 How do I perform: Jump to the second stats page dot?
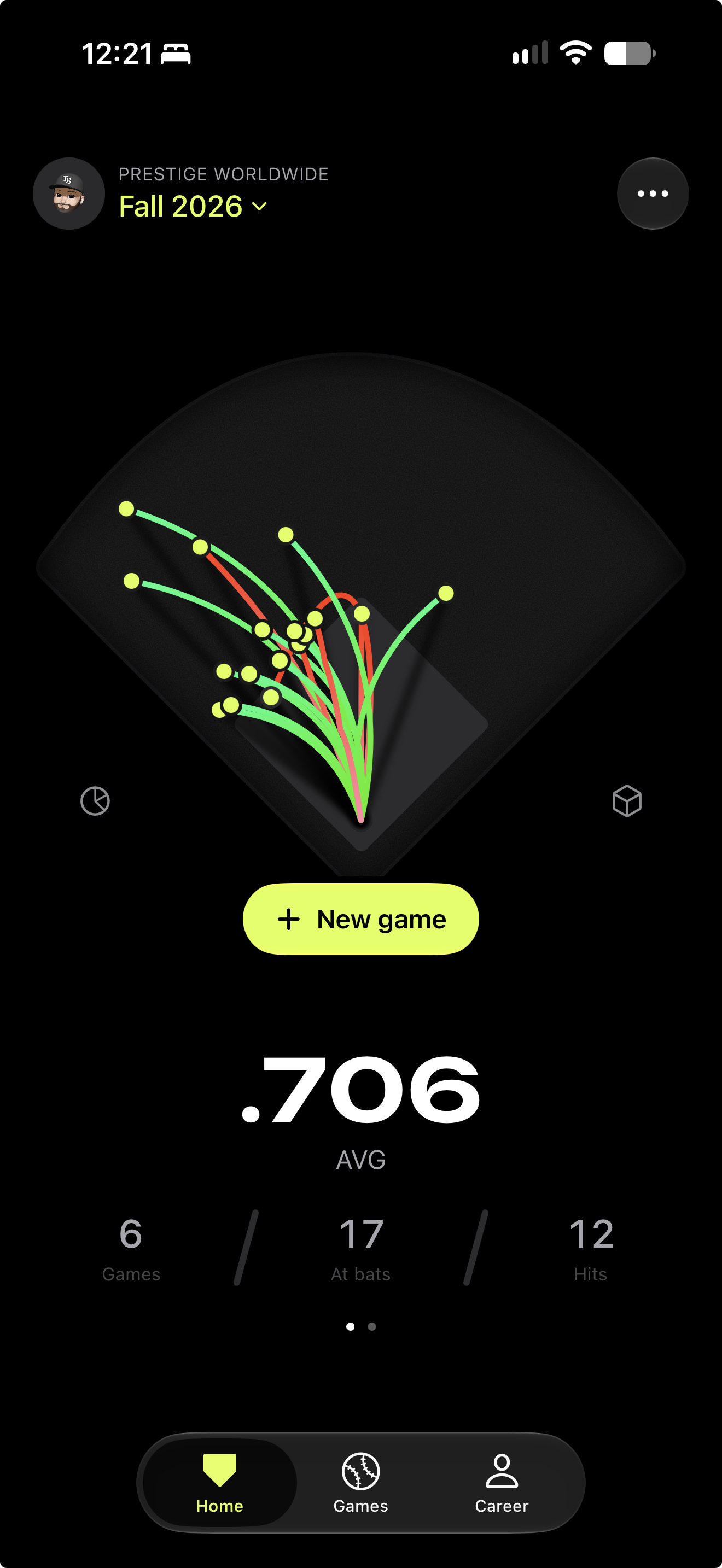(x=372, y=1326)
